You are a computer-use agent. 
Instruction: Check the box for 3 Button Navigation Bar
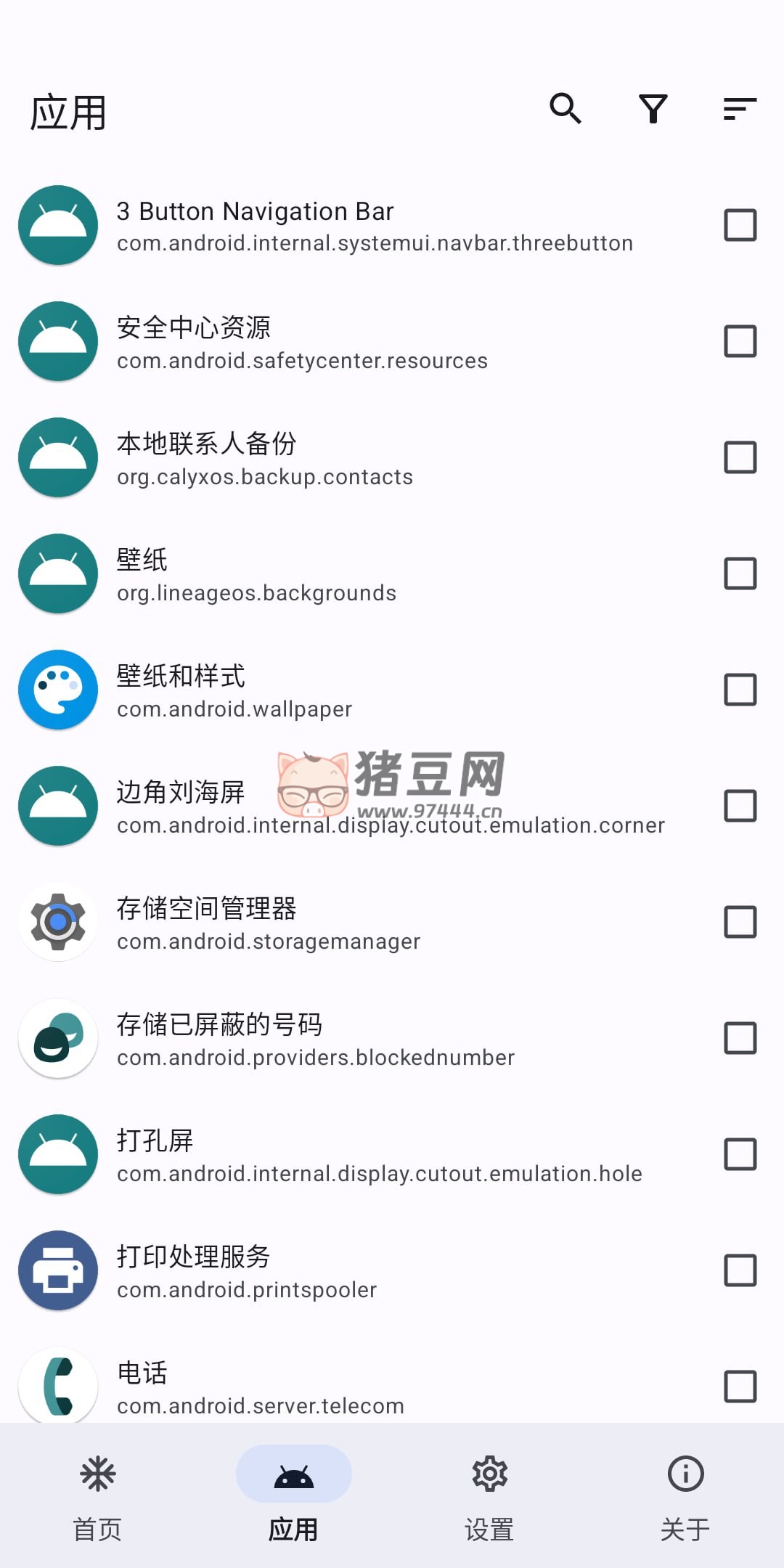(x=740, y=225)
